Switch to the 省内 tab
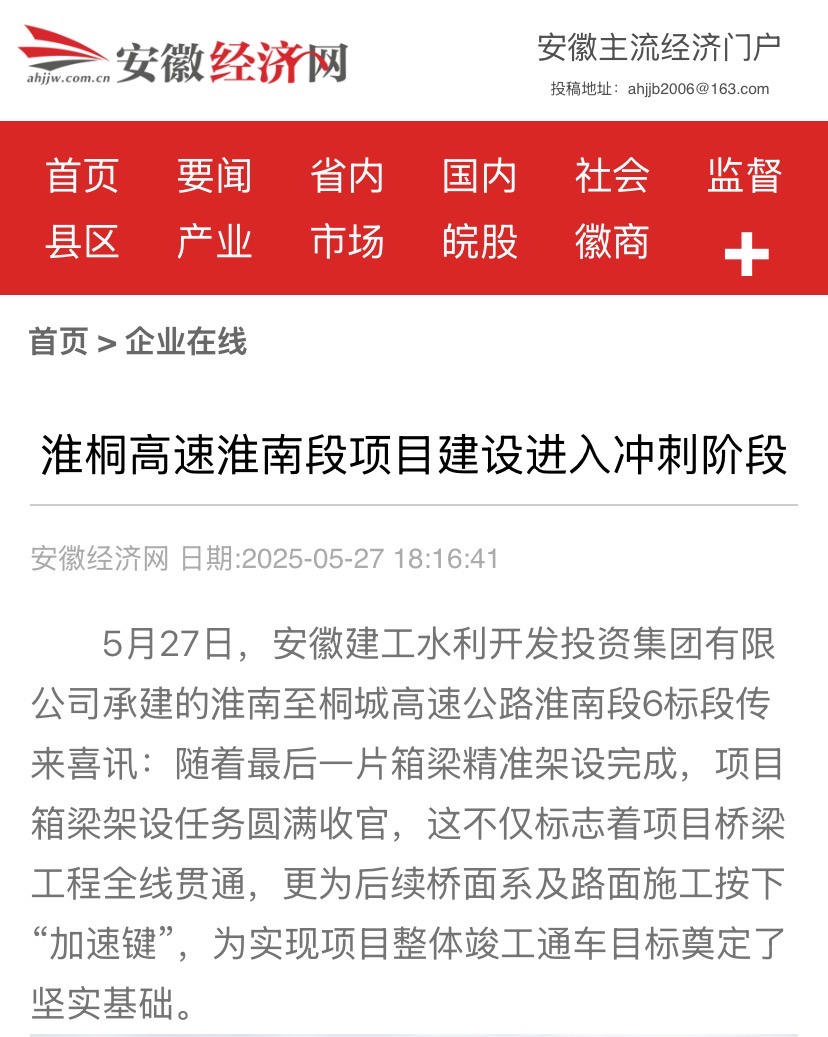The image size is (828, 1037). point(348,176)
